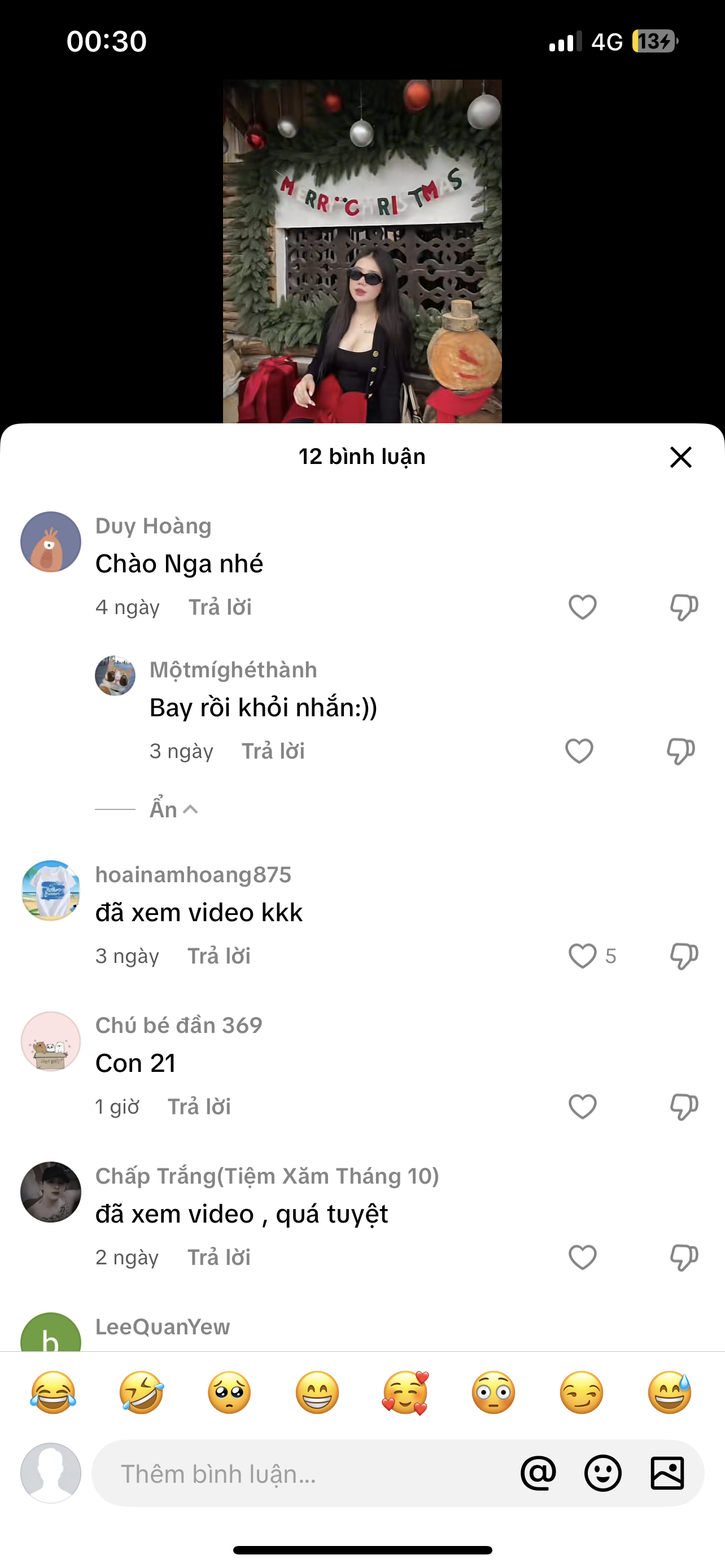Attach an image to the comment
The width and height of the screenshot is (725, 1568).
click(667, 1474)
